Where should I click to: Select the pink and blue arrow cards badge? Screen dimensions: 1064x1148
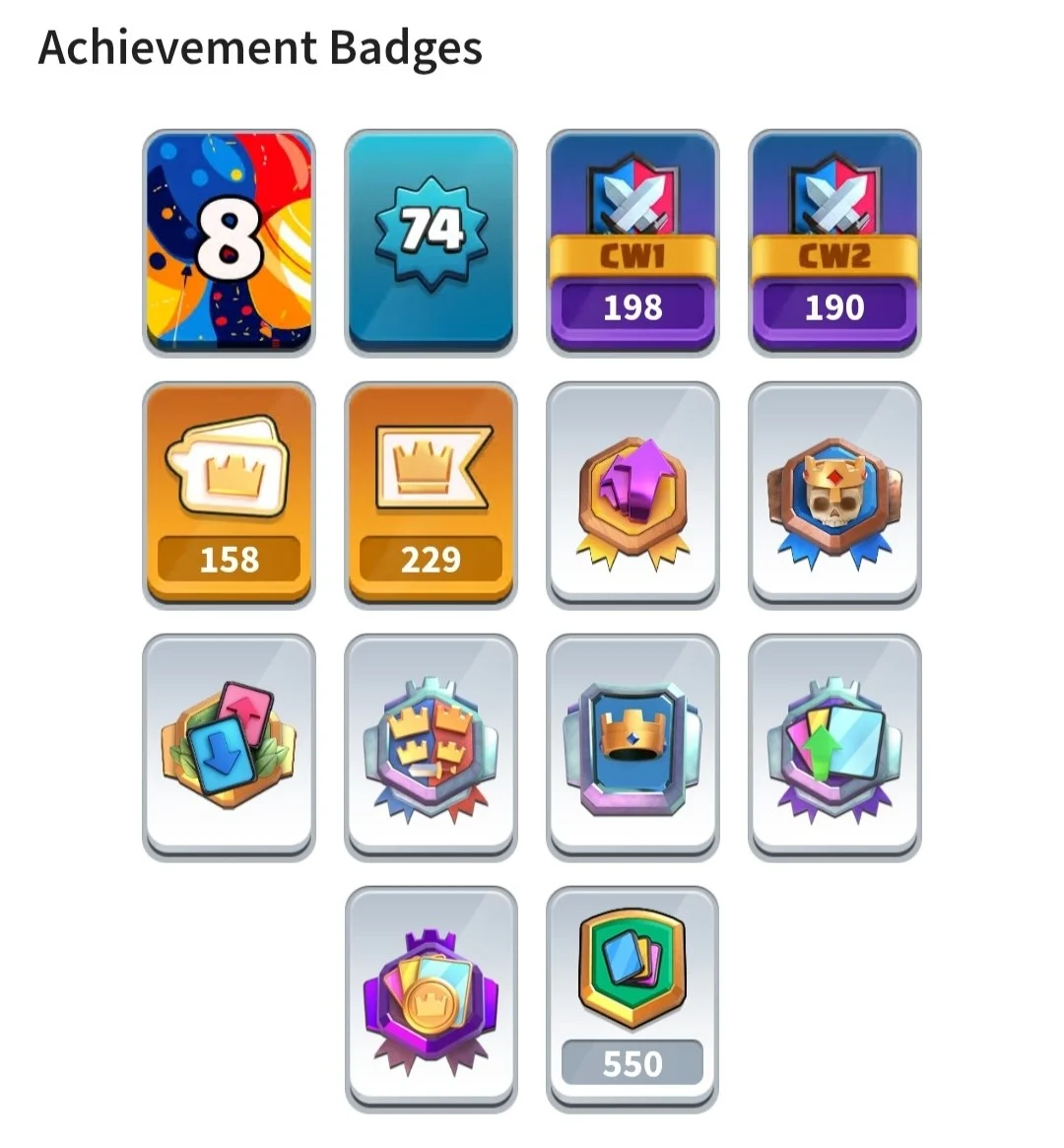click(229, 746)
